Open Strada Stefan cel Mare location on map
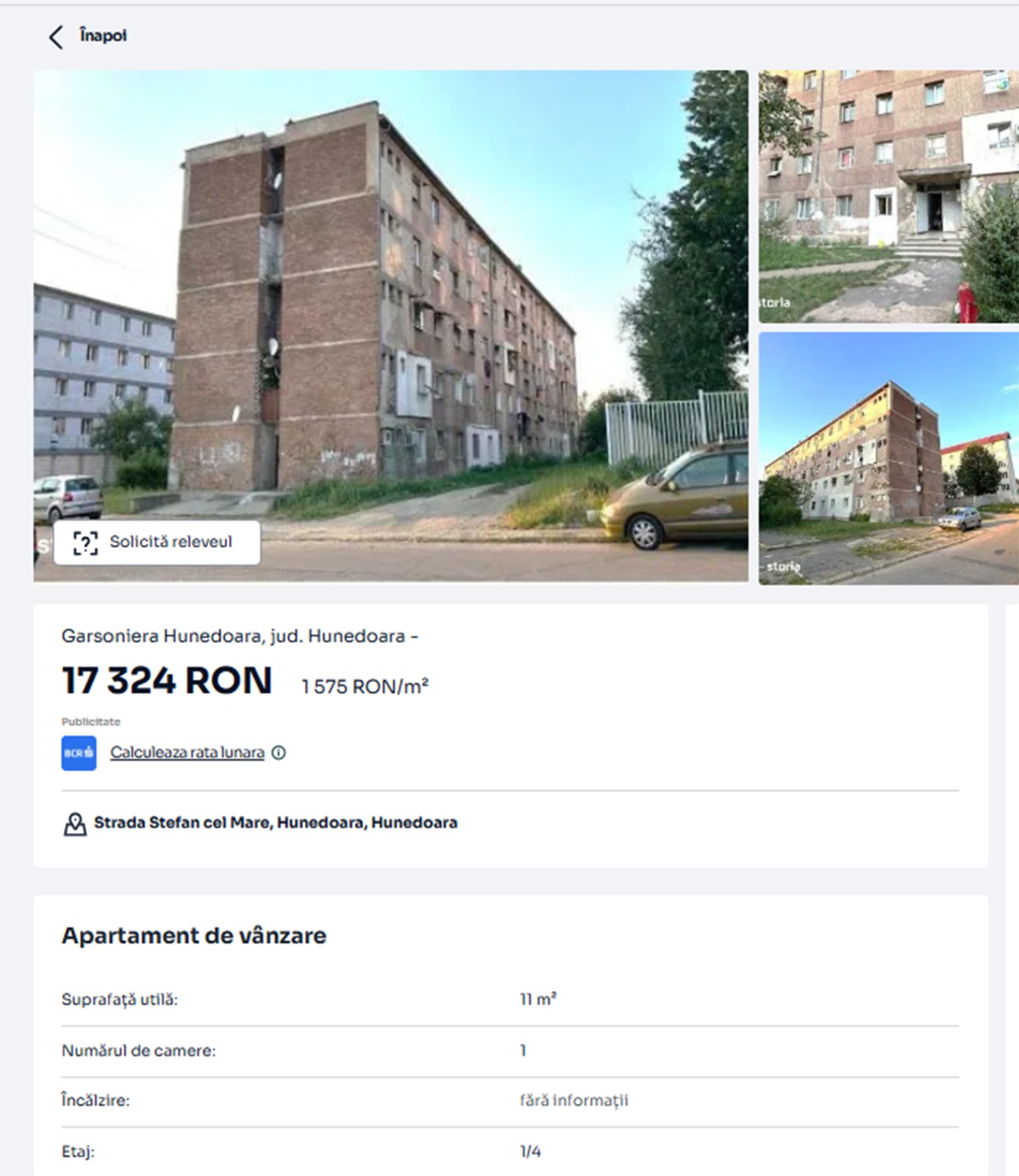1019x1176 pixels. [275, 822]
